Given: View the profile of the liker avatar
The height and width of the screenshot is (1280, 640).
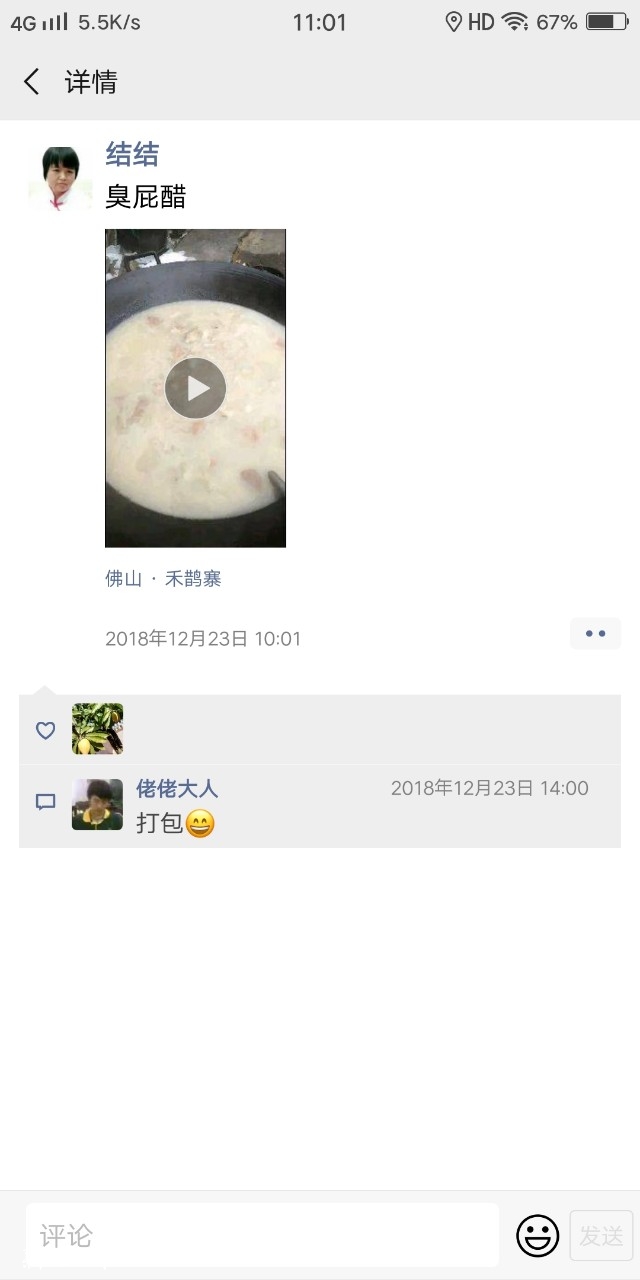Looking at the screenshot, I should 98,729.
